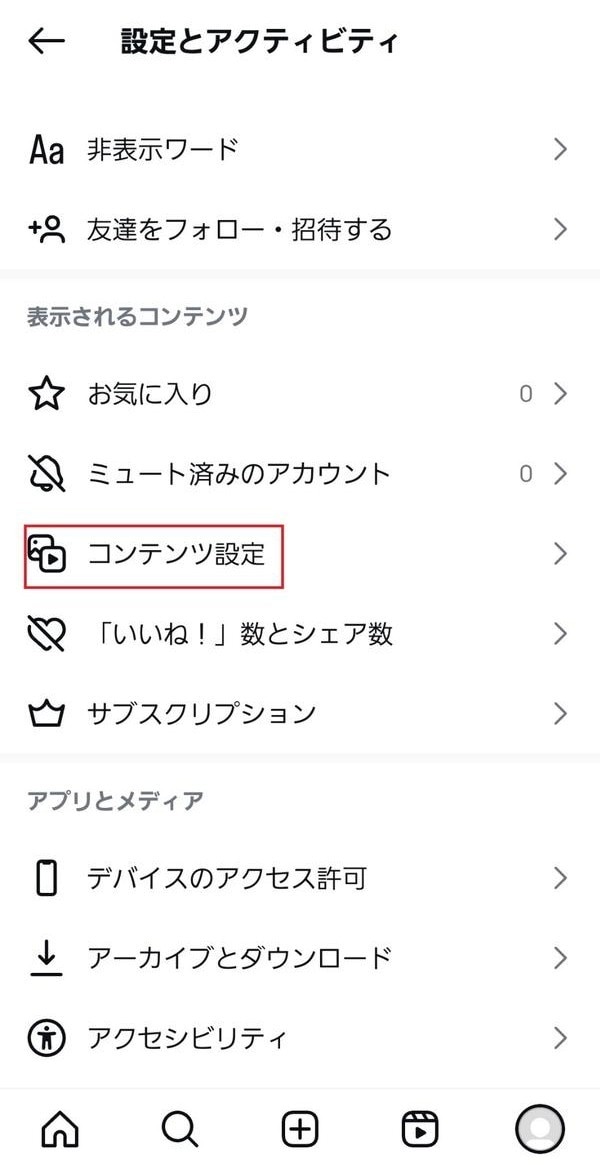Switch to the Home tab
600x1165 pixels.
[x=60, y=1129]
